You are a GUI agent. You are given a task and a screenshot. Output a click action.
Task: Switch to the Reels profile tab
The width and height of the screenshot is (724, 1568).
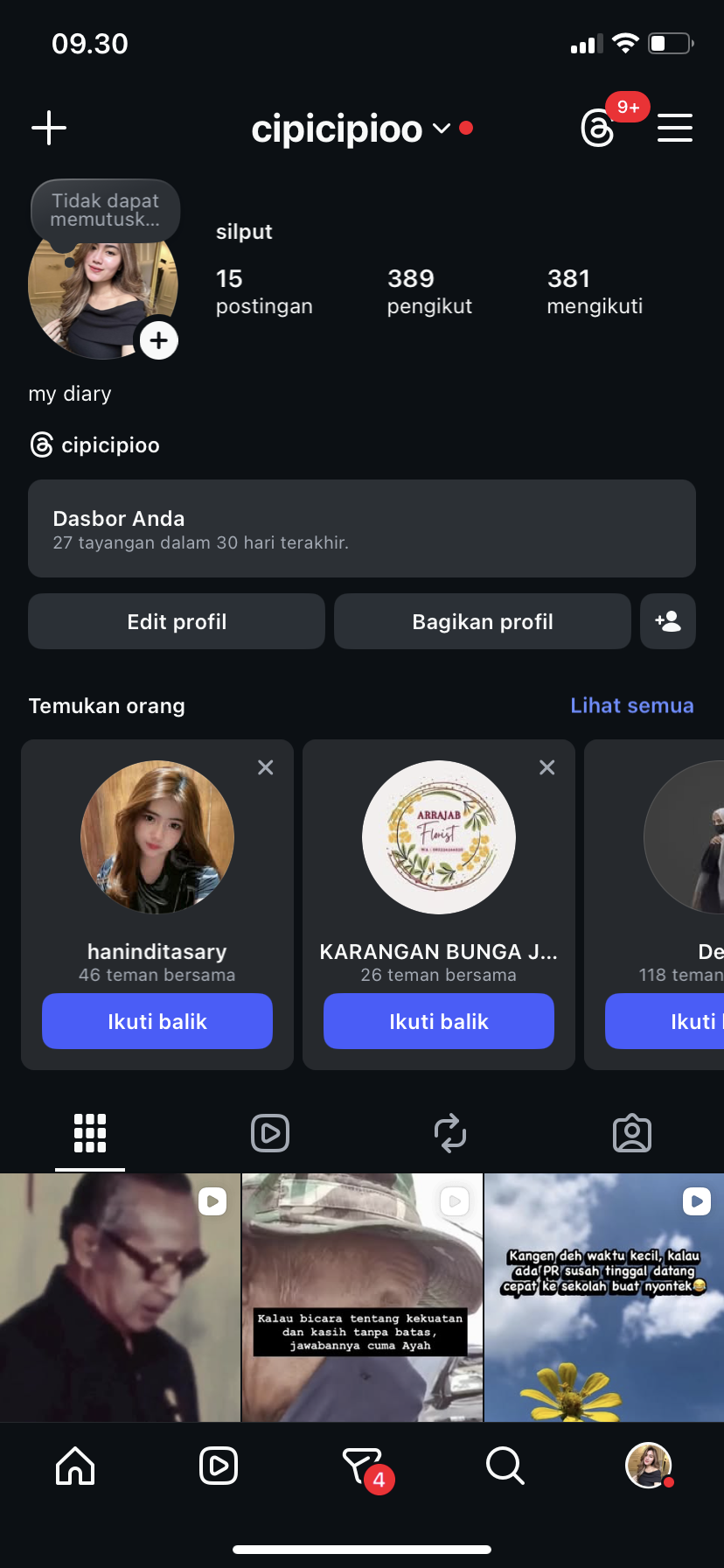pyautogui.click(x=270, y=1133)
